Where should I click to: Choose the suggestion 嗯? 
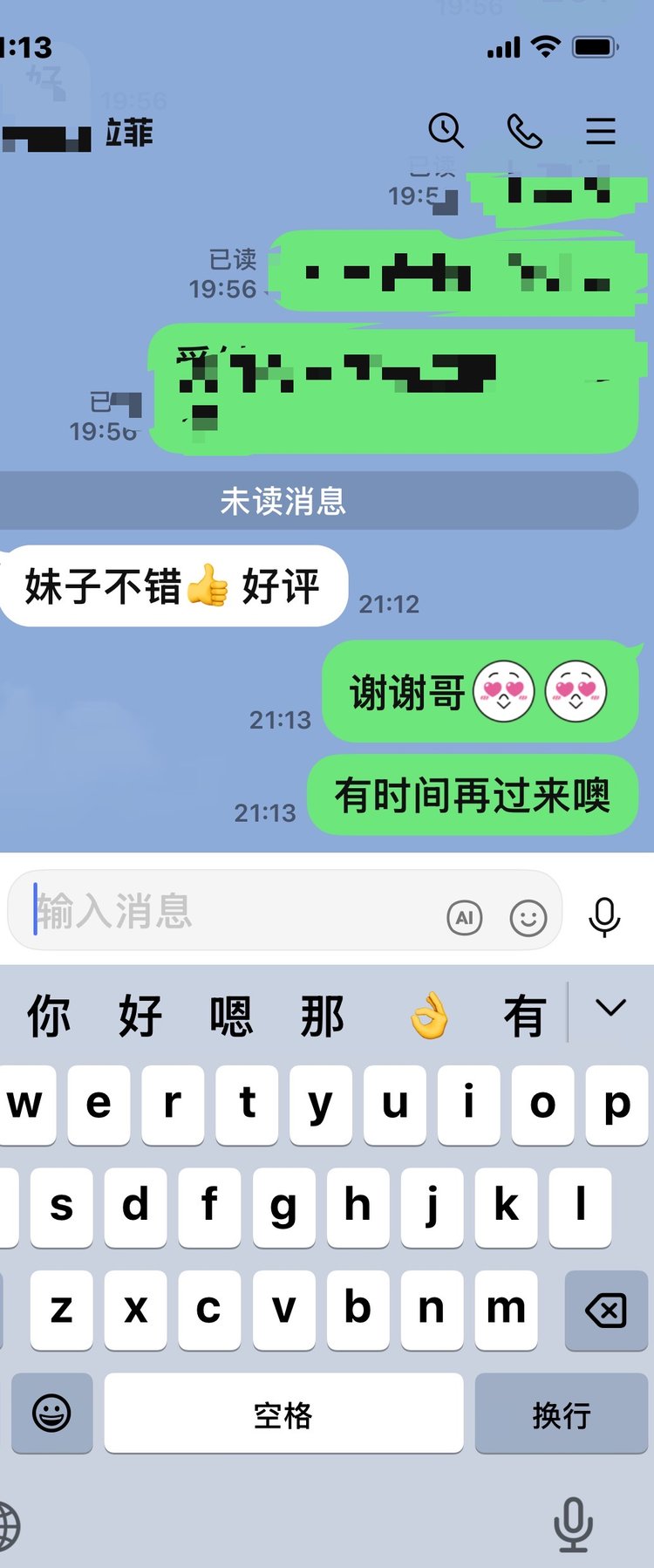231,1016
